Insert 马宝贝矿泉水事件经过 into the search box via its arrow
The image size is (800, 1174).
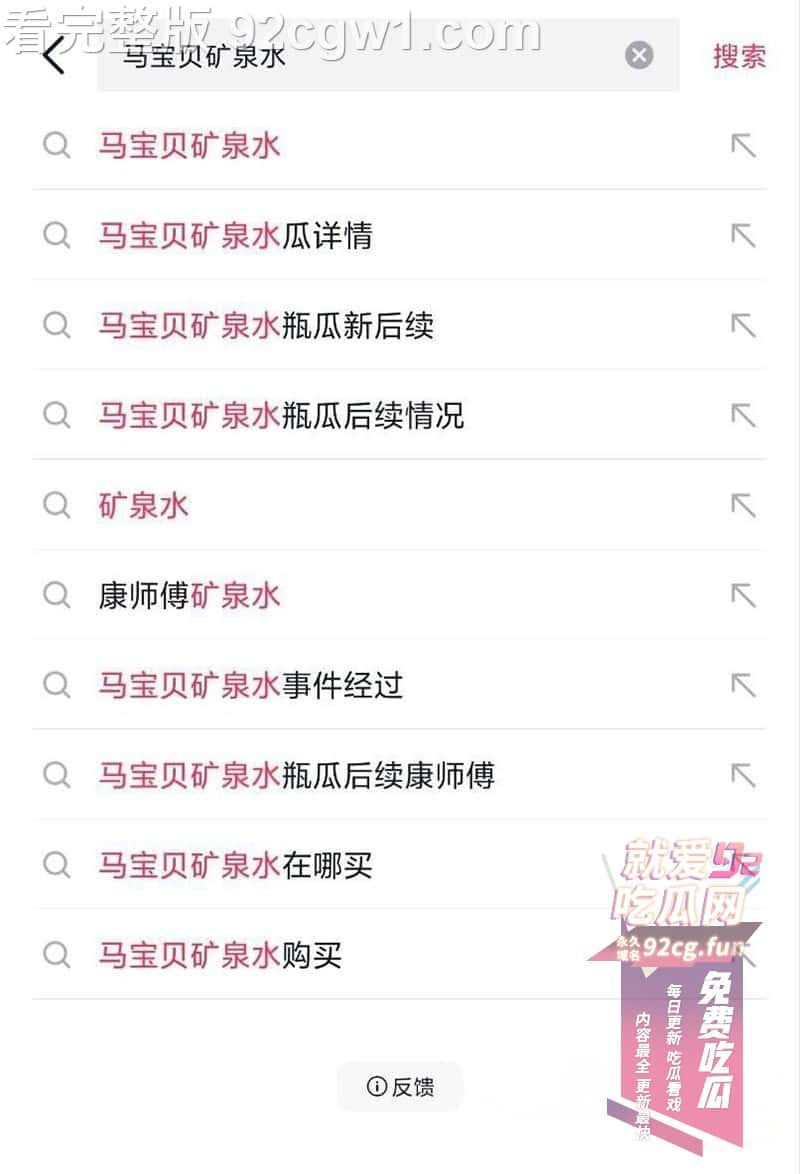742,686
